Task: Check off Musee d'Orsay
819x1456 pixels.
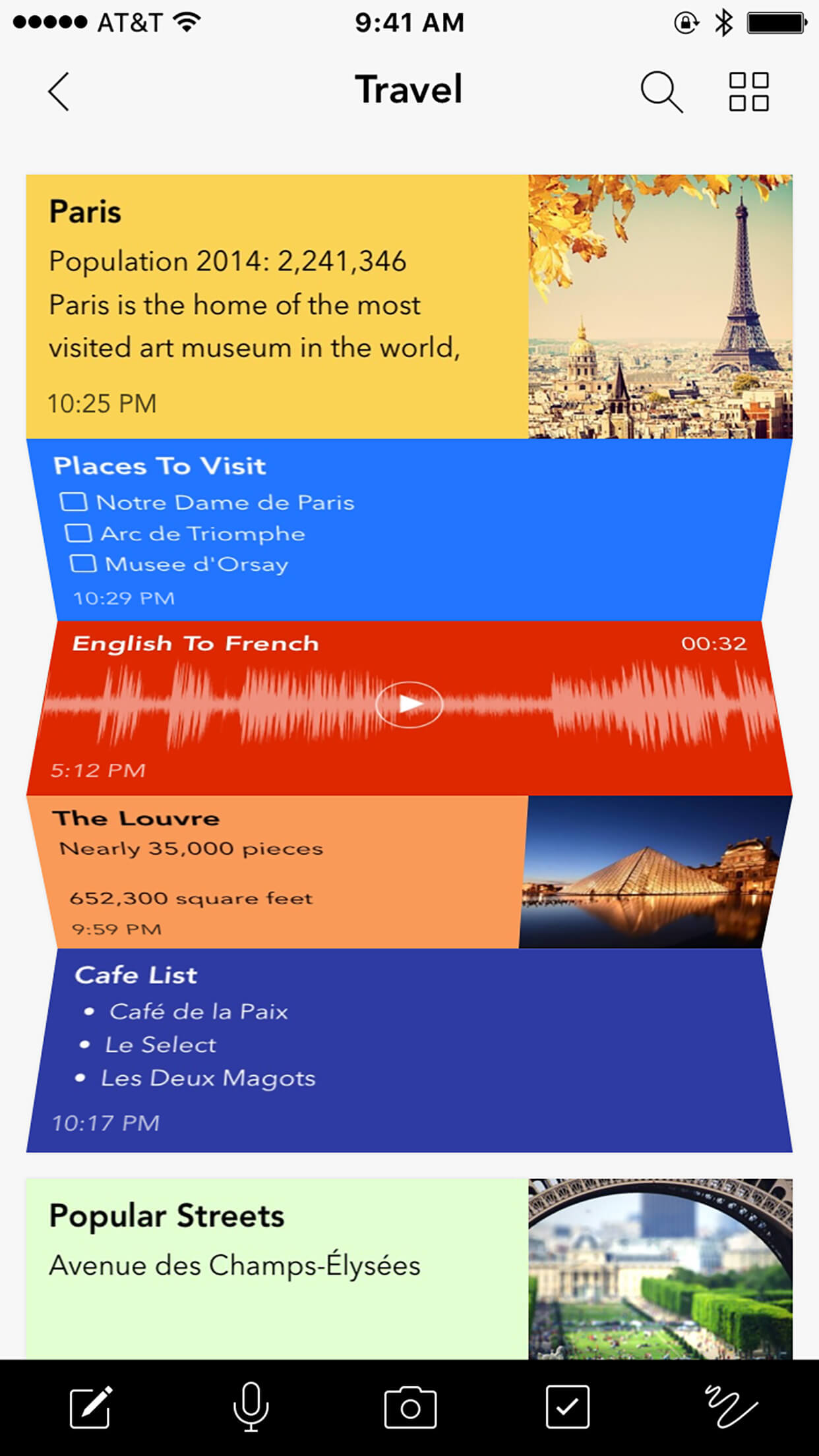Action: click(x=83, y=564)
